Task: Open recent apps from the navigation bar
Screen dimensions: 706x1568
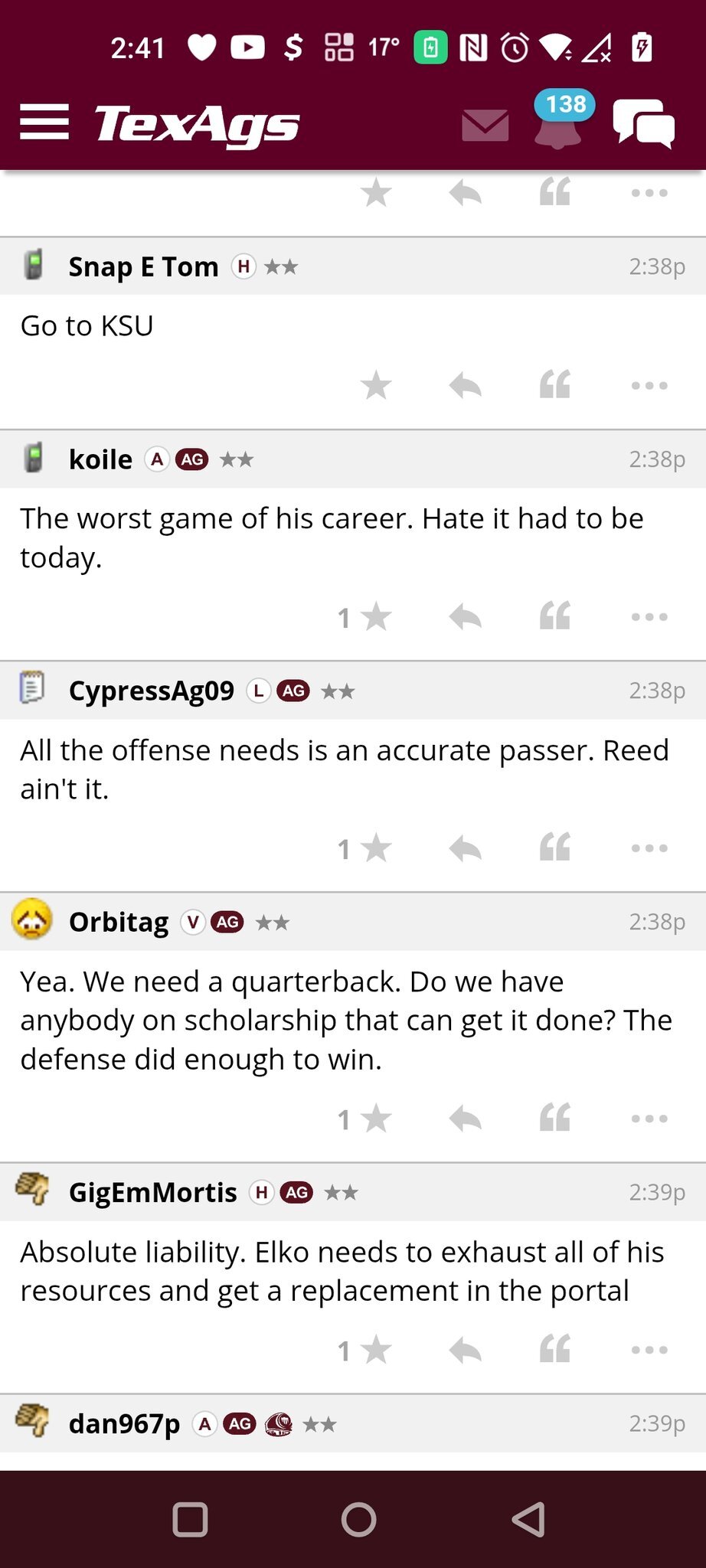Action: click(x=191, y=1520)
